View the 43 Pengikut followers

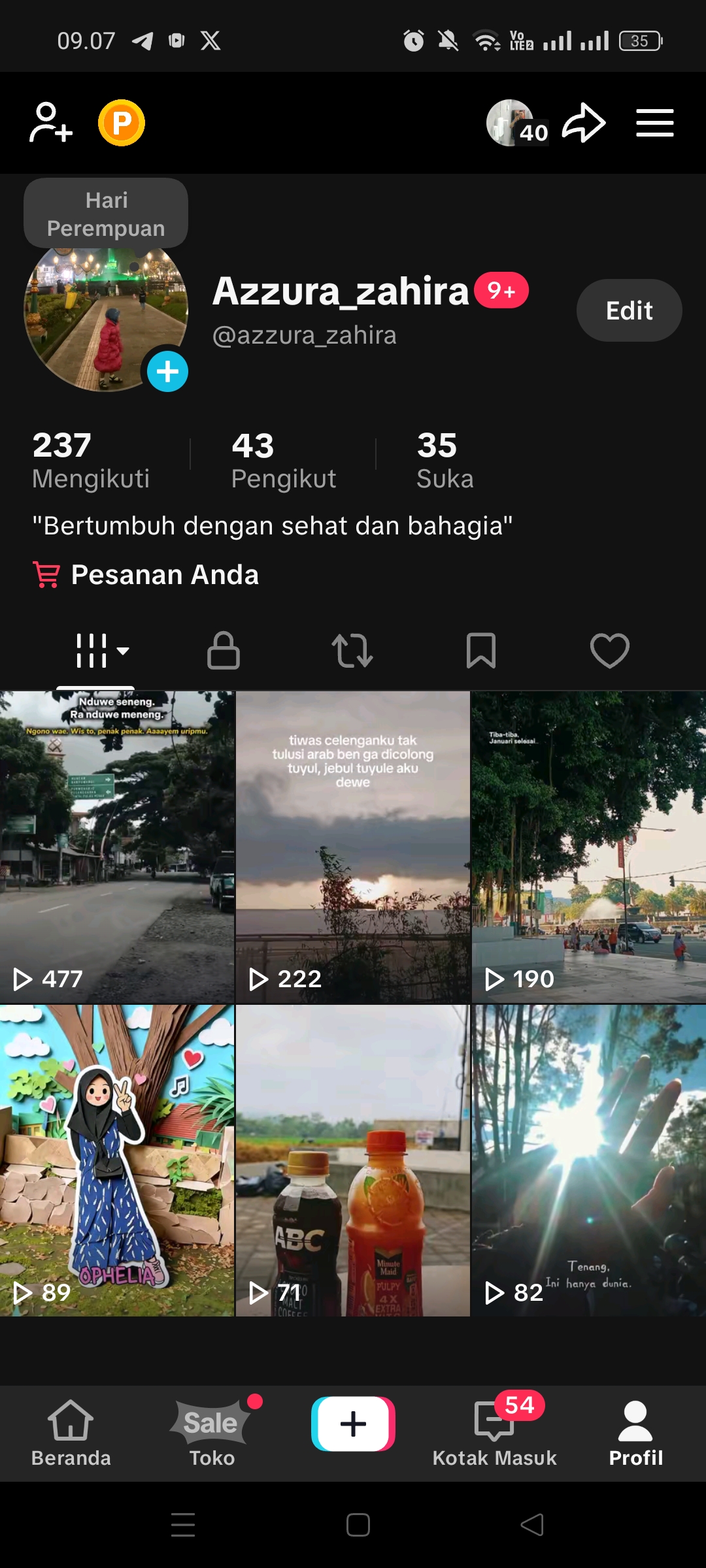point(283,461)
